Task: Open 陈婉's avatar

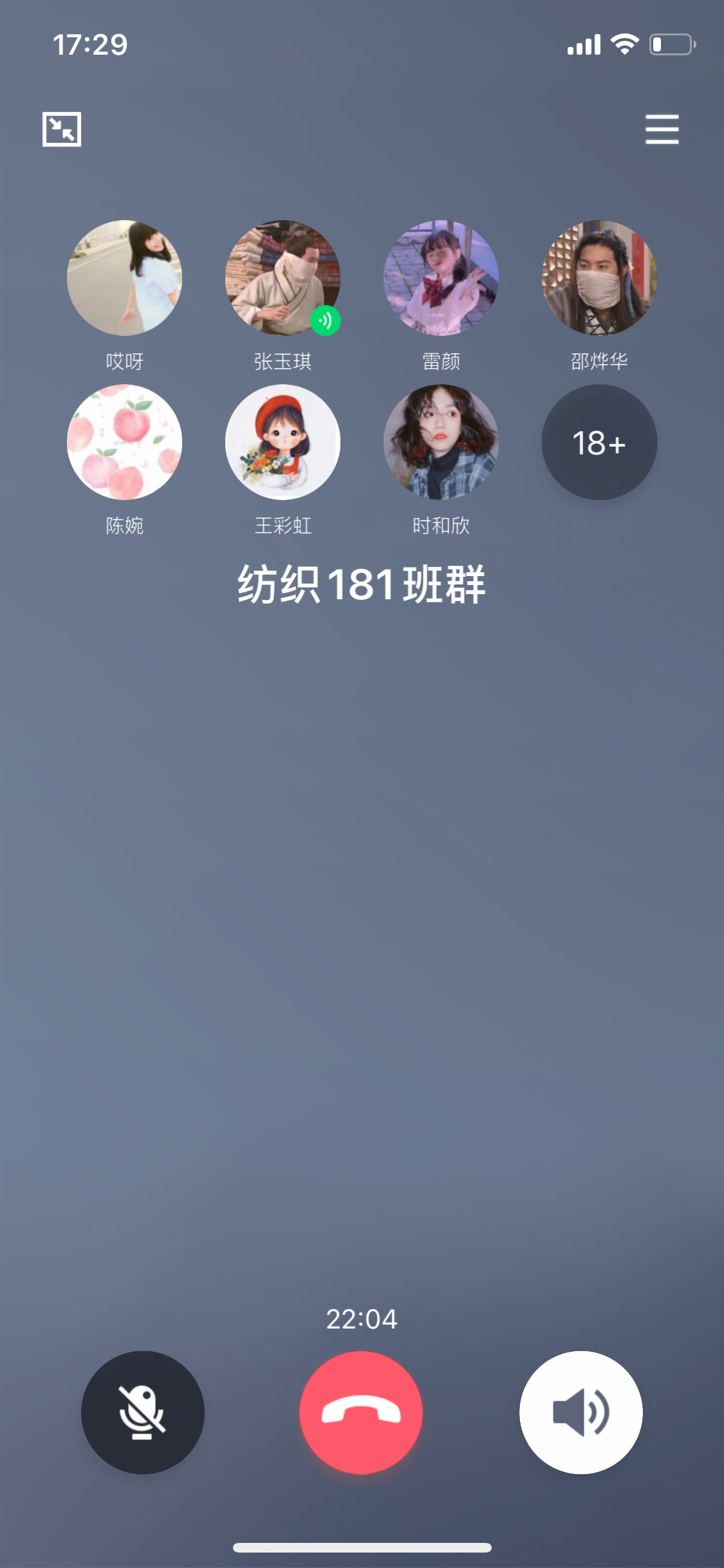Action: pyautogui.click(x=124, y=442)
